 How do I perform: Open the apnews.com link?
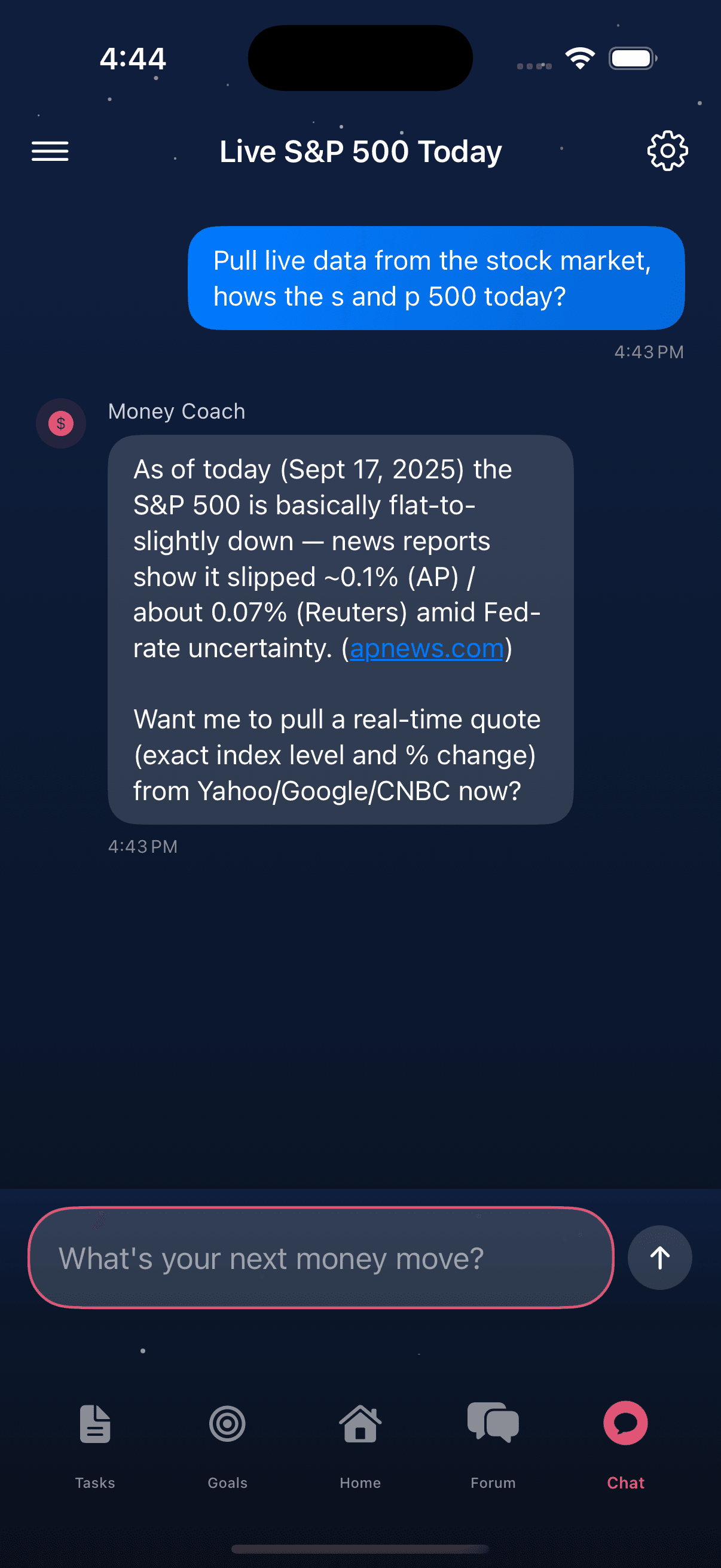click(426, 649)
